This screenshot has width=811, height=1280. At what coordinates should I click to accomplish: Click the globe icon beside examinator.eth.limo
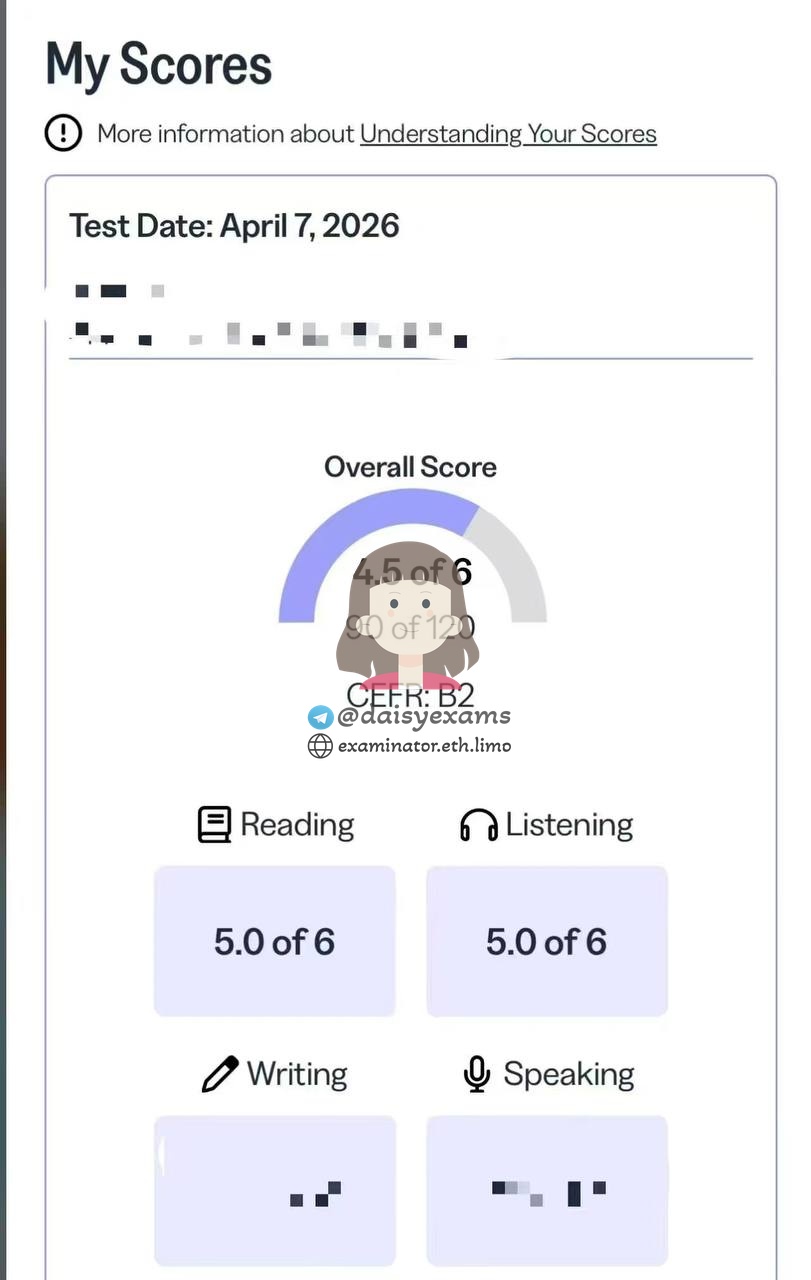(x=320, y=746)
